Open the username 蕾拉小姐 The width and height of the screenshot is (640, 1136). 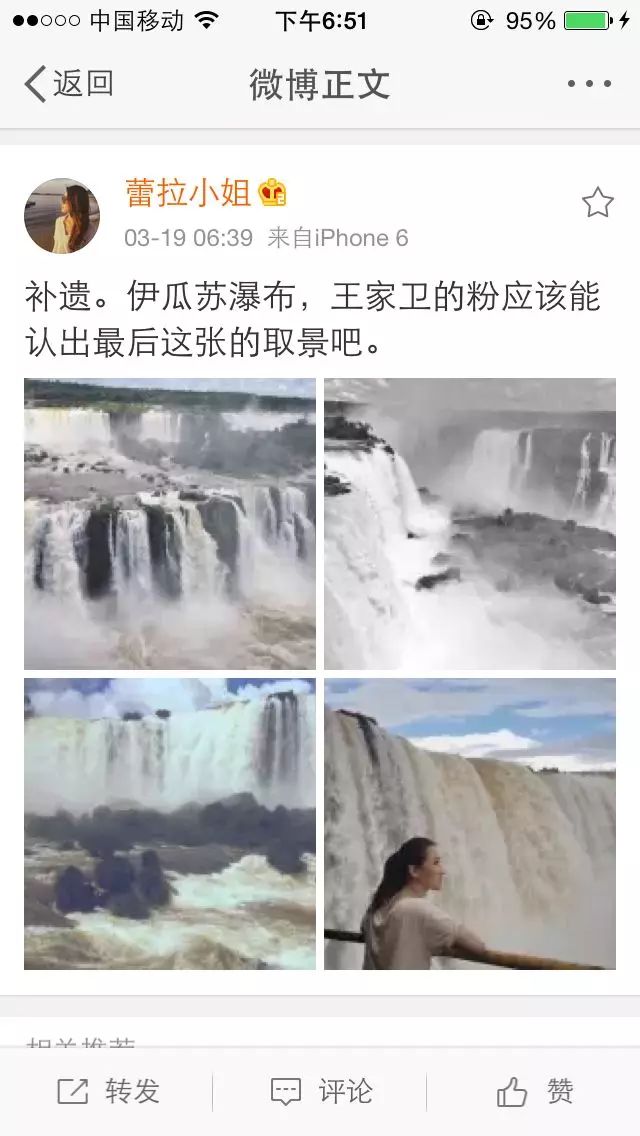tap(188, 193)
